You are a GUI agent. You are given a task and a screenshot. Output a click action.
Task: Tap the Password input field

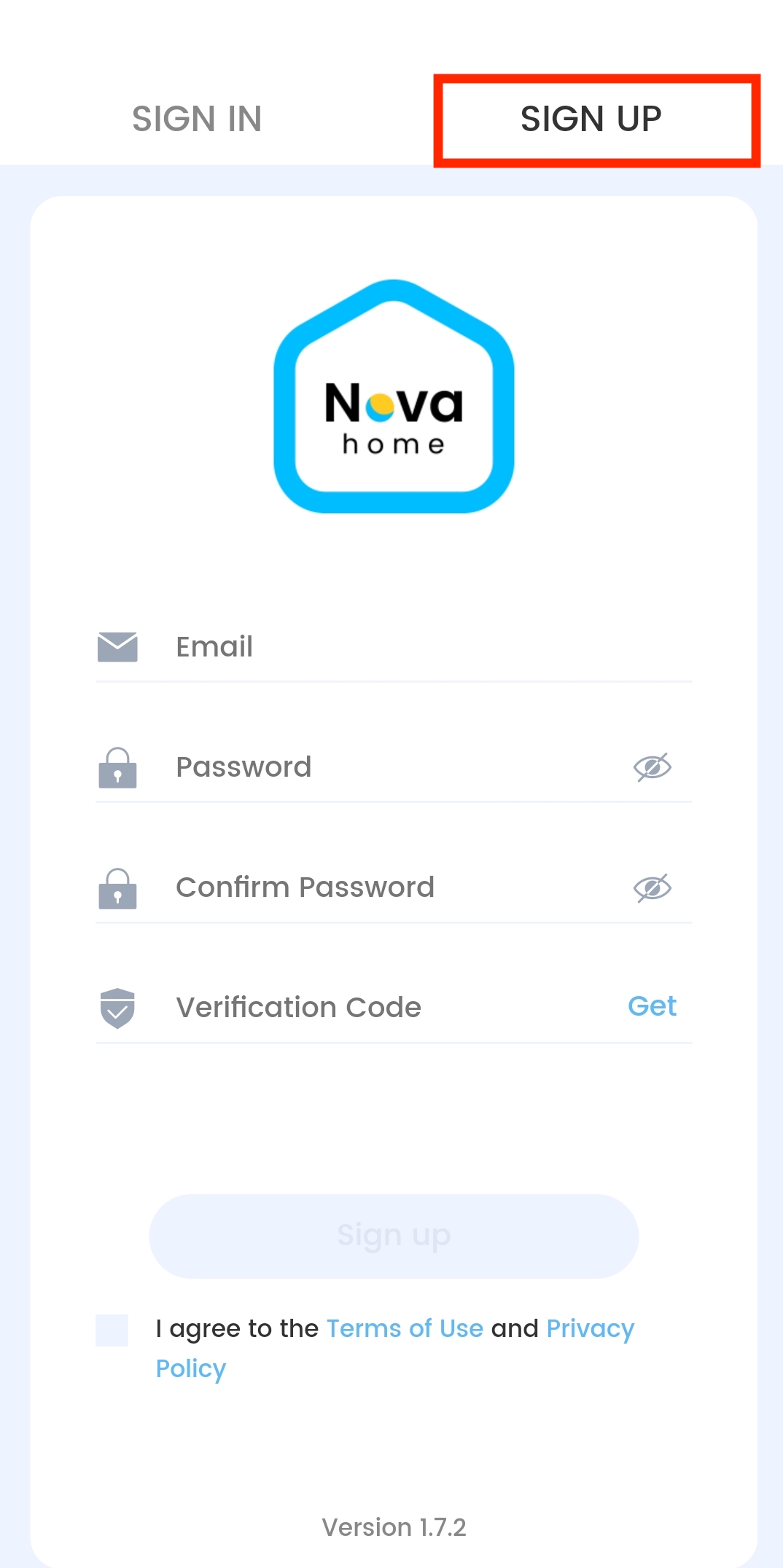coord(394,767)
